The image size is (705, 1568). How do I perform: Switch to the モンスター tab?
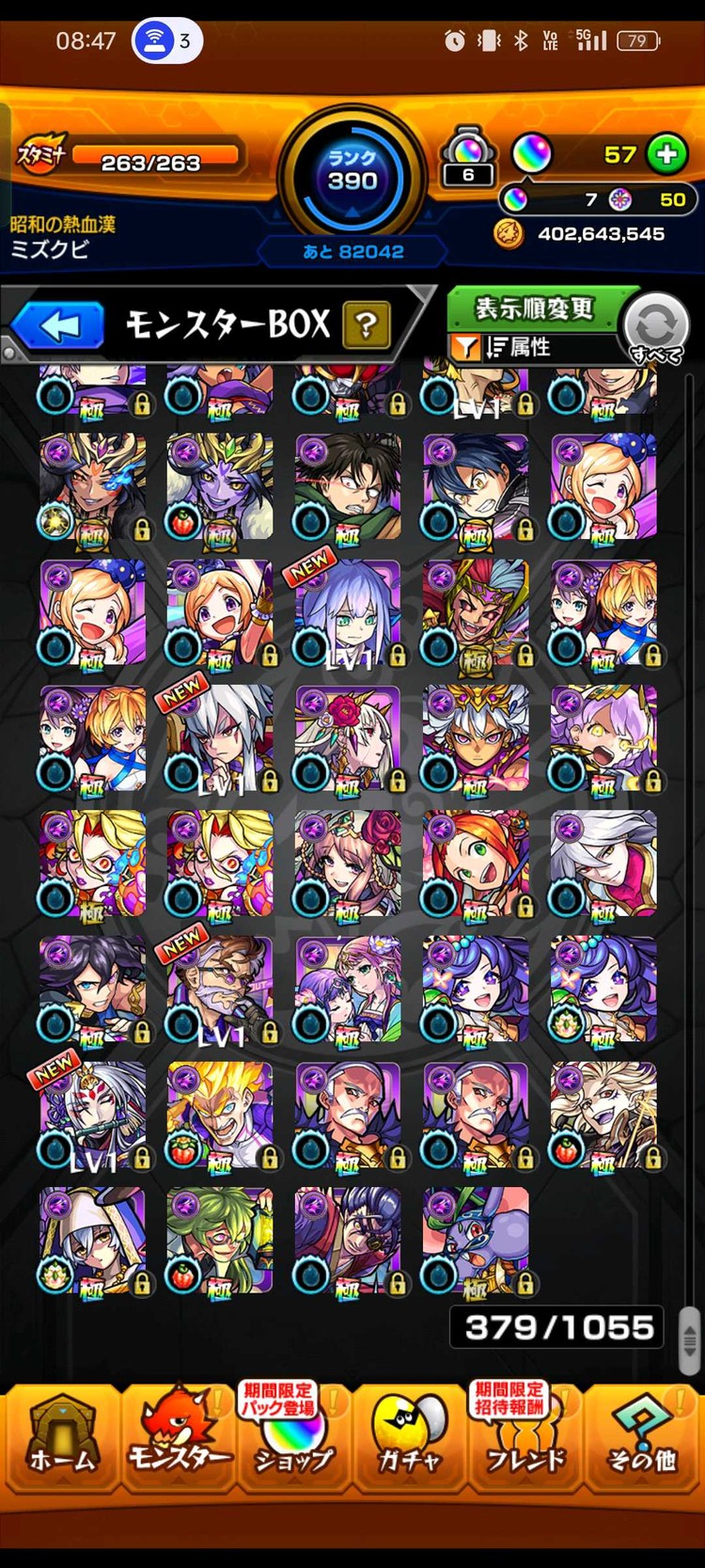(178, 1434)
